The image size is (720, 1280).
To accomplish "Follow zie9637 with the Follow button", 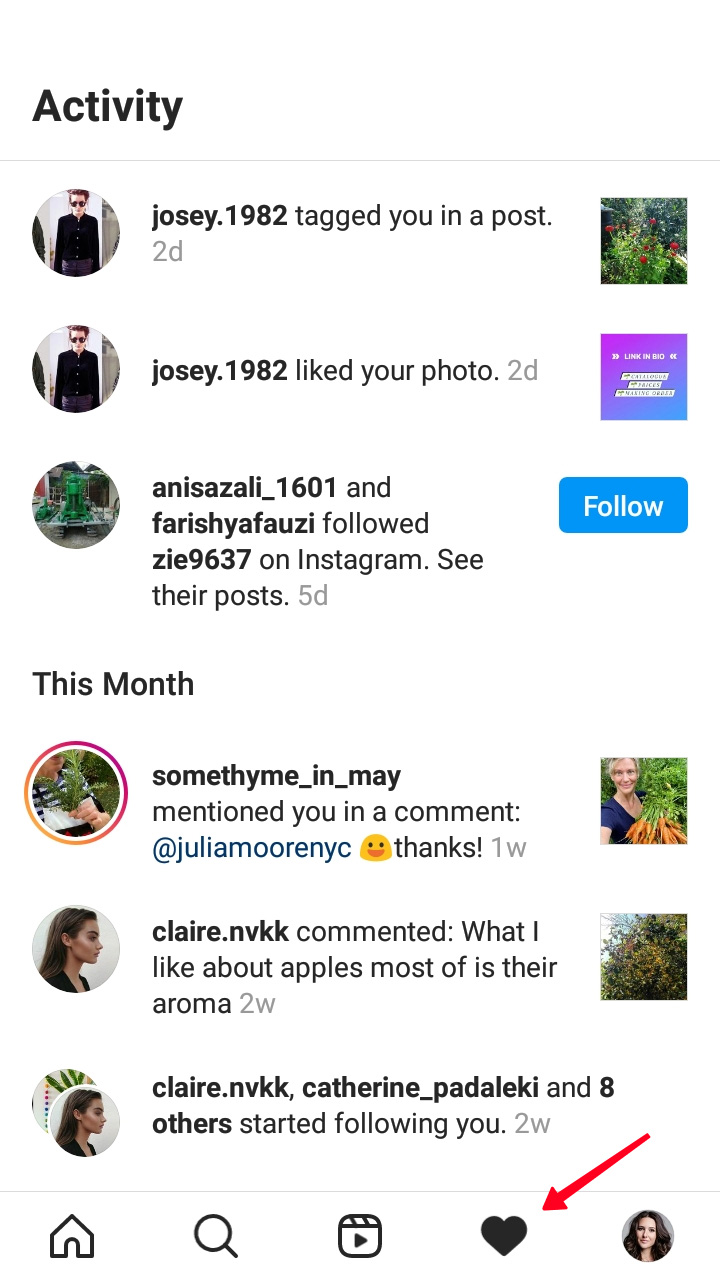I will [x=623, y=505].
